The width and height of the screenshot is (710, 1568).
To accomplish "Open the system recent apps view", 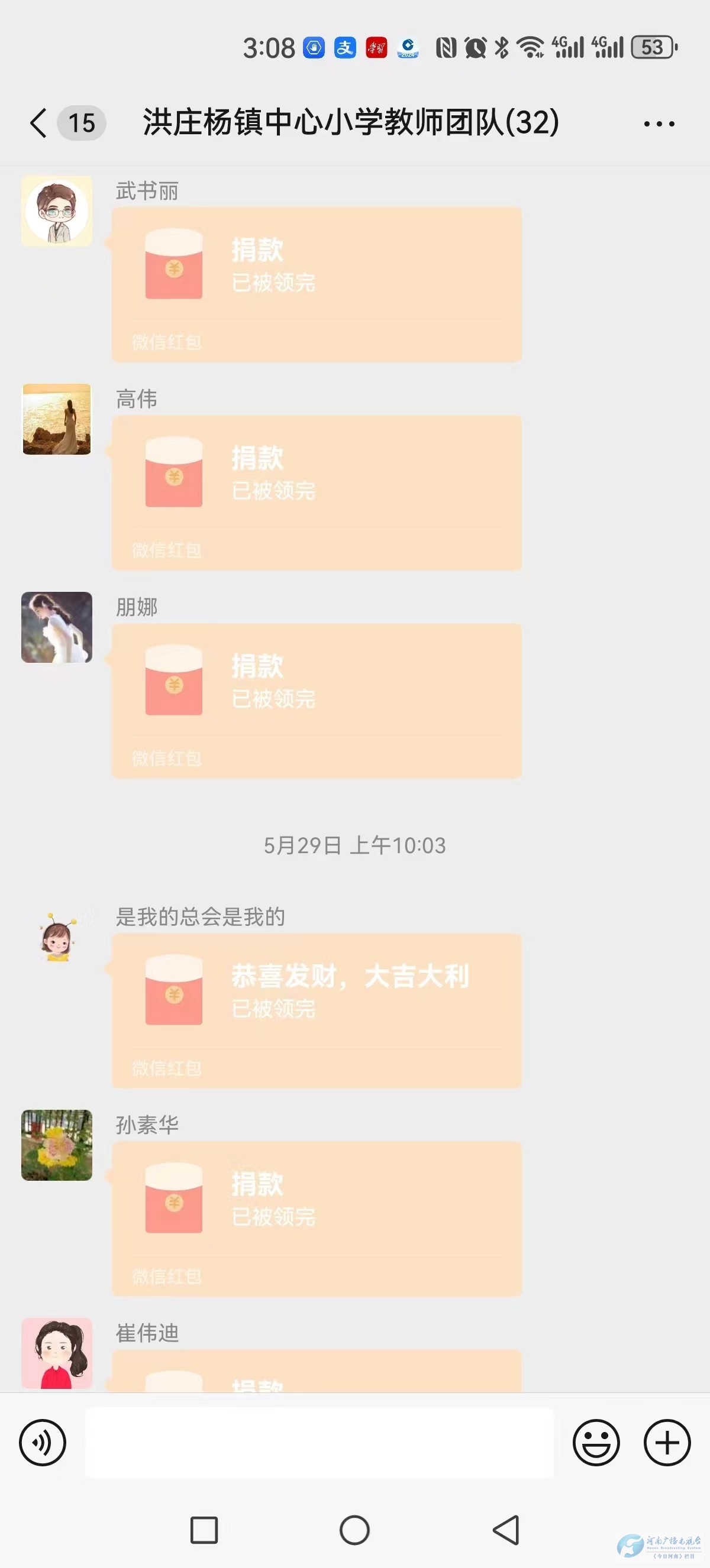I will [204, 1530].
